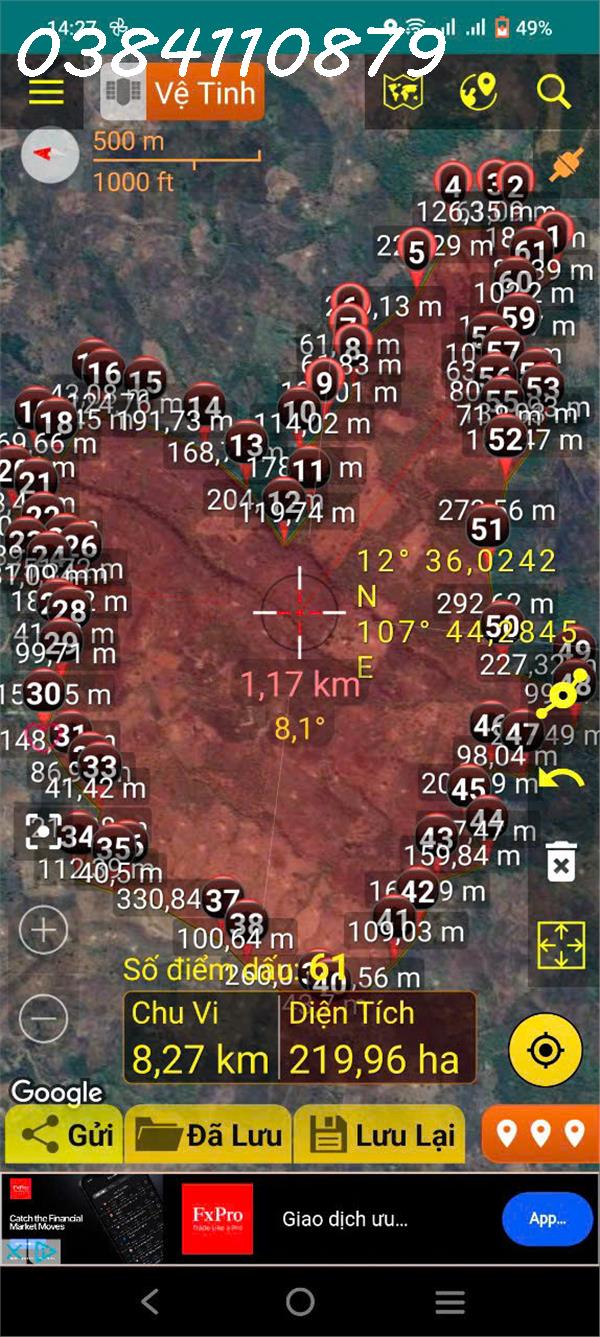Open the hamburger menu

(x=46, y=92)
